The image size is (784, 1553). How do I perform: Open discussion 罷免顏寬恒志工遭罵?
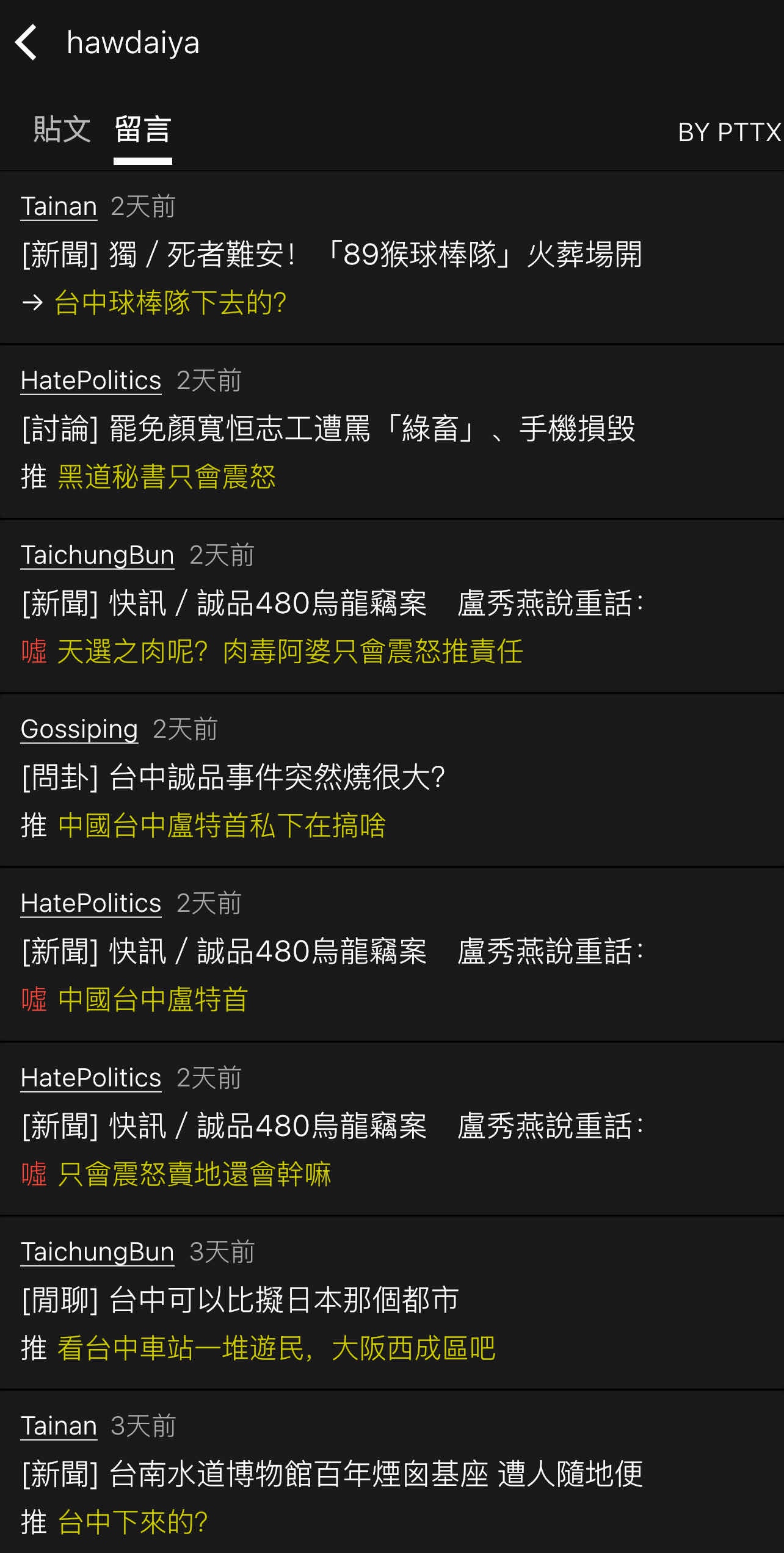click(328, 428)
